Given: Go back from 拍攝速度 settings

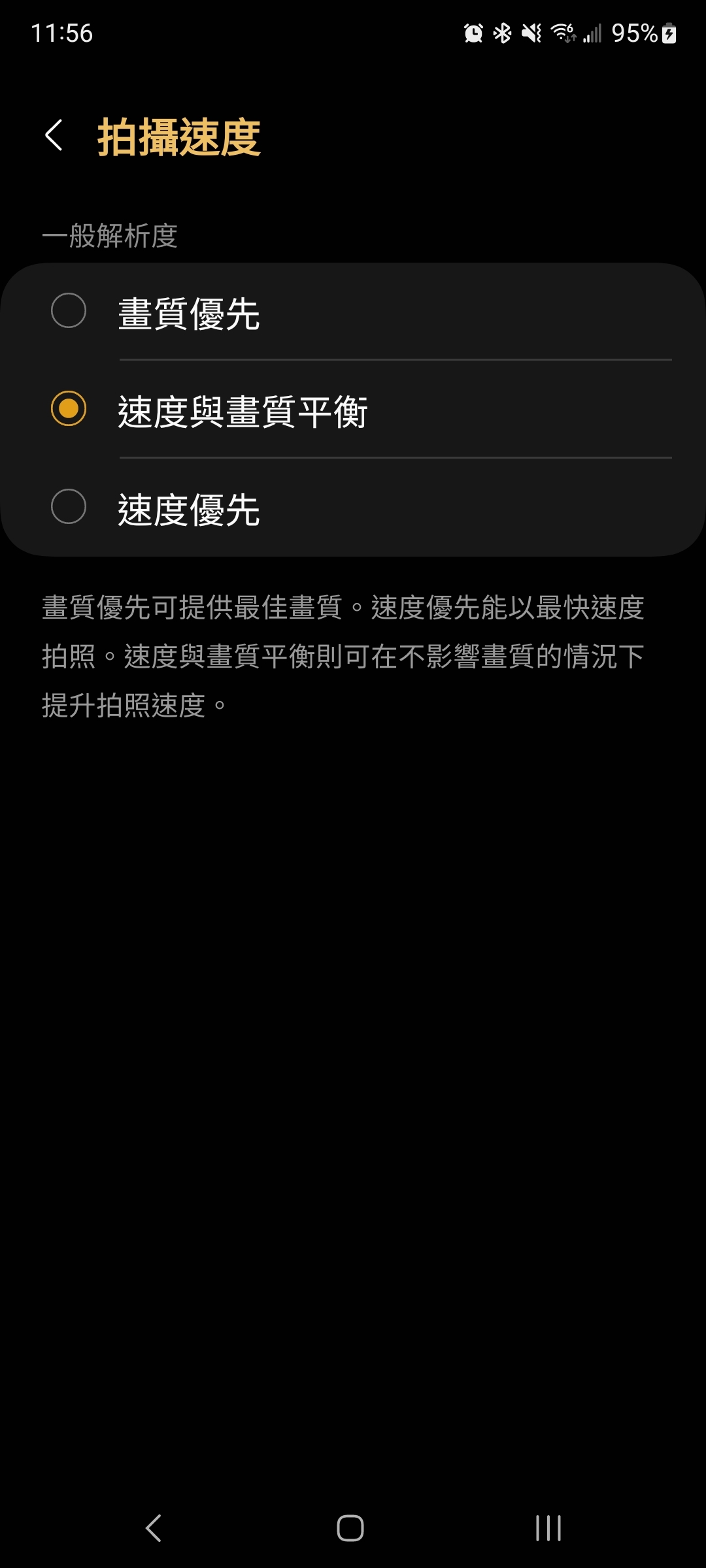Looking at the screenshot, I should click(x=54, y=136).
